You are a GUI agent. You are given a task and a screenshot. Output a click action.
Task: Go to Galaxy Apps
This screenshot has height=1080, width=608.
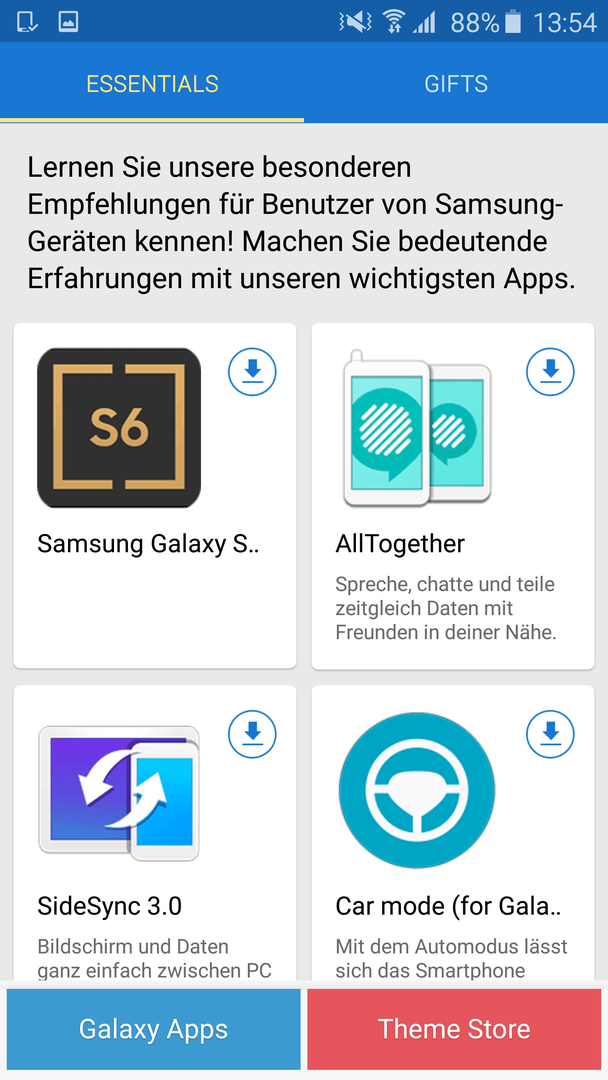coord(154,1029)
